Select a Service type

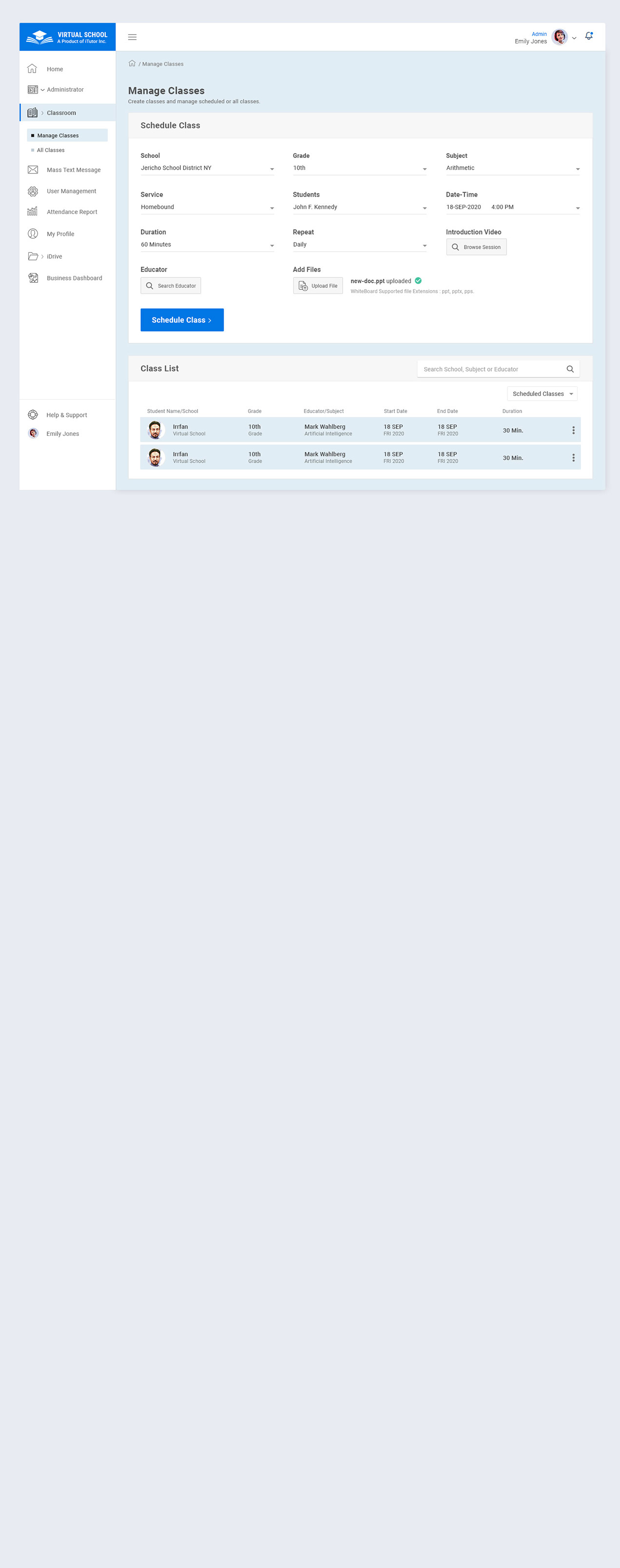point(207,208)
